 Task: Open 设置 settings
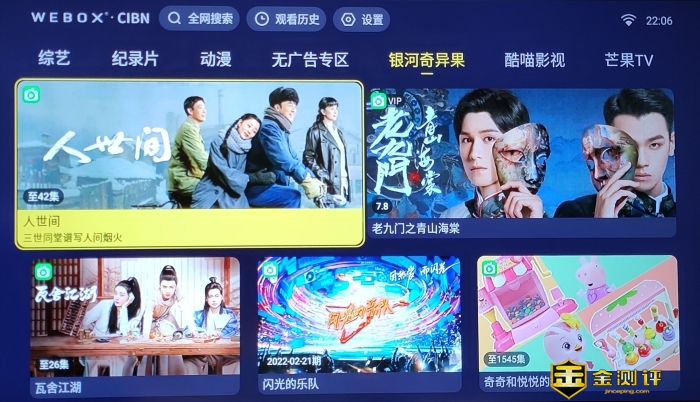coord(361,19)
